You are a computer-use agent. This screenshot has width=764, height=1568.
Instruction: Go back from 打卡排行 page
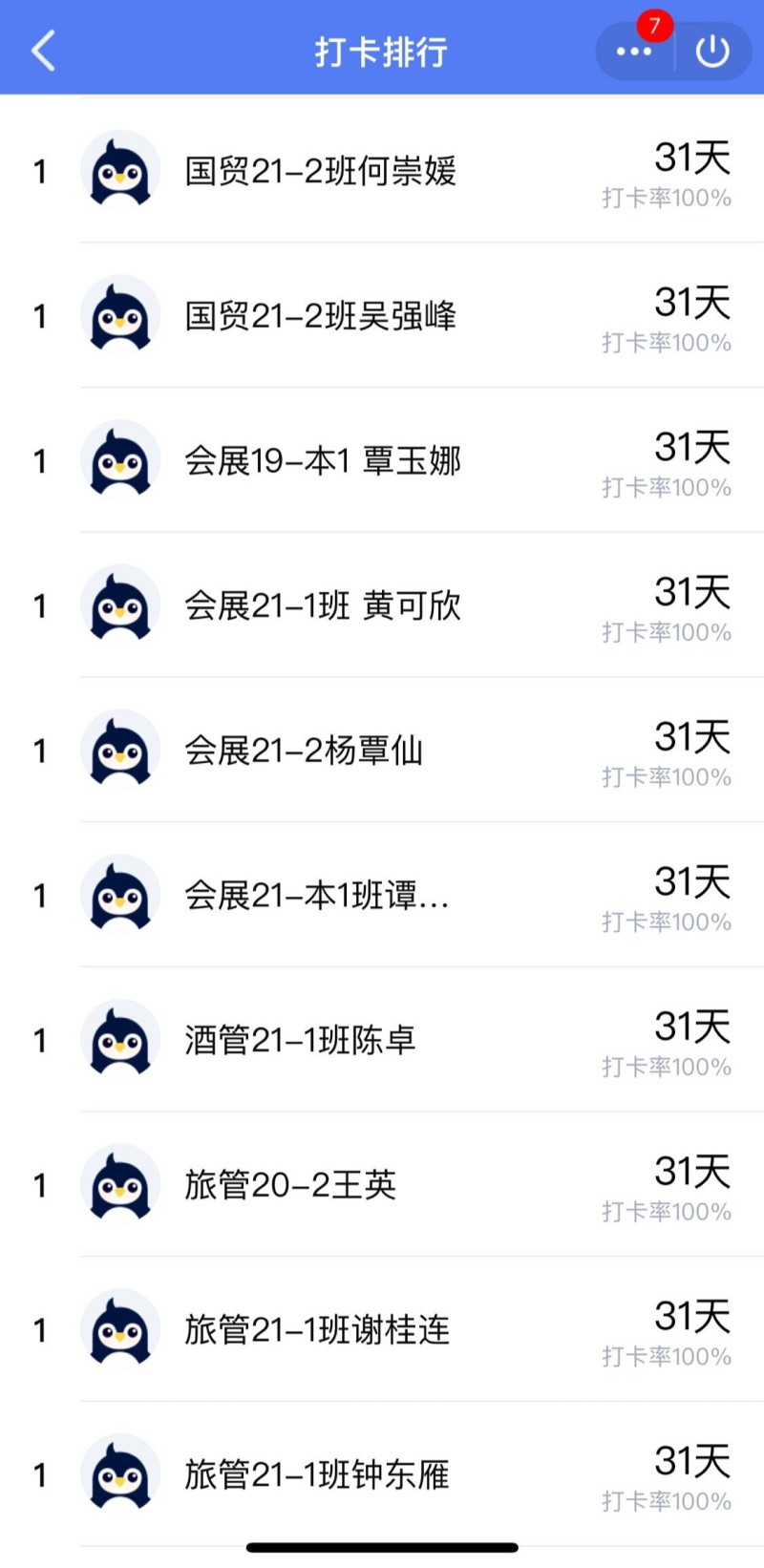[x=43, y=51]
